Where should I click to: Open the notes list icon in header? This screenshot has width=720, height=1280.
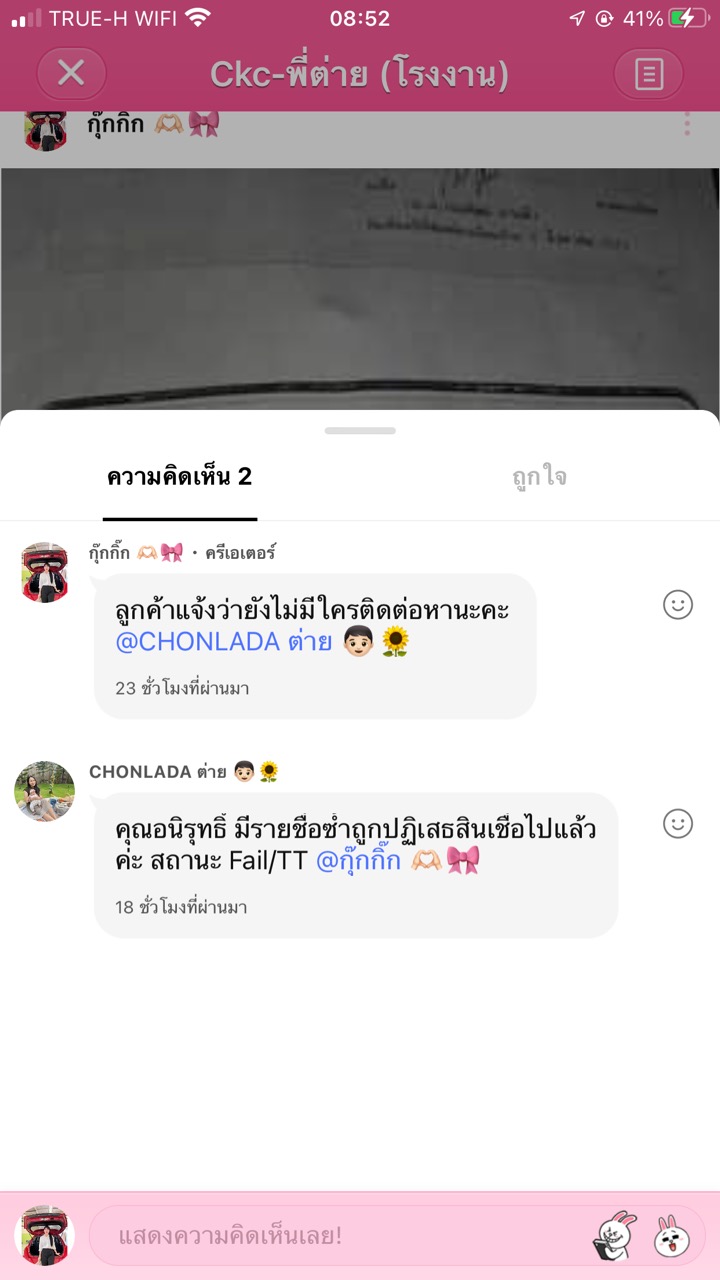coord(649,74)
